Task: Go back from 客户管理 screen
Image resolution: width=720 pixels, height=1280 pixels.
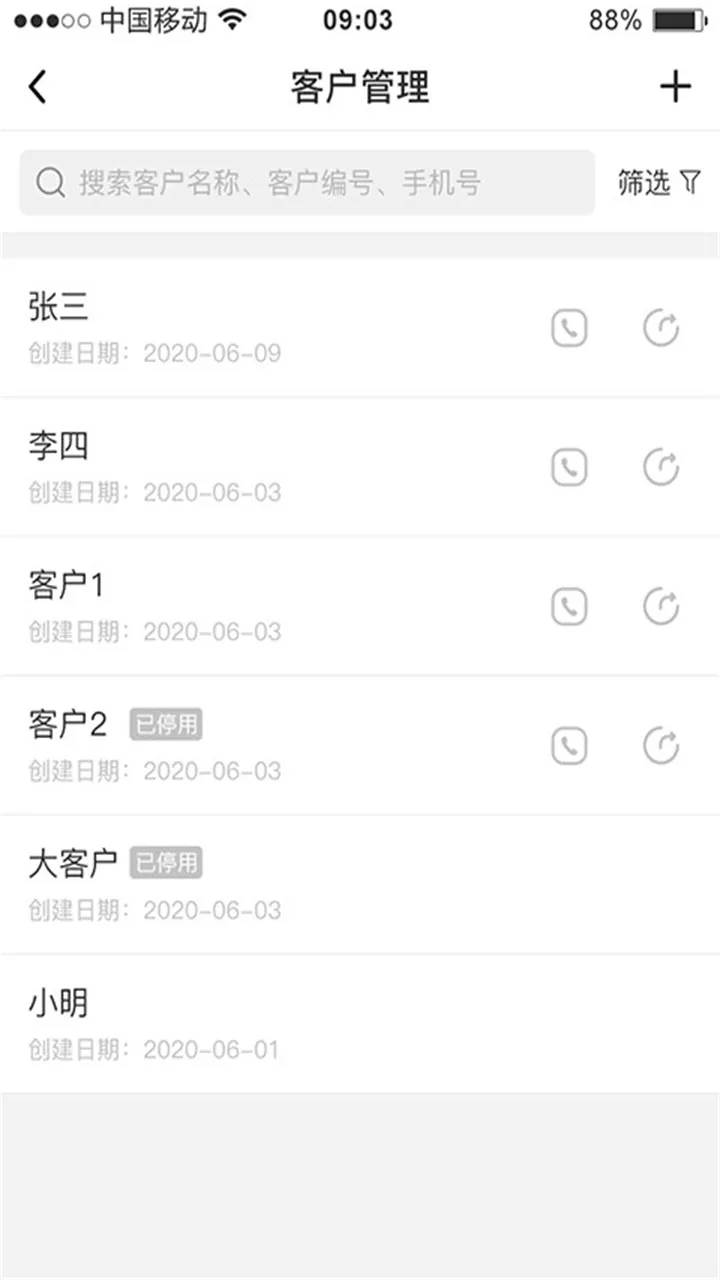Action: (x=38, y=87)
